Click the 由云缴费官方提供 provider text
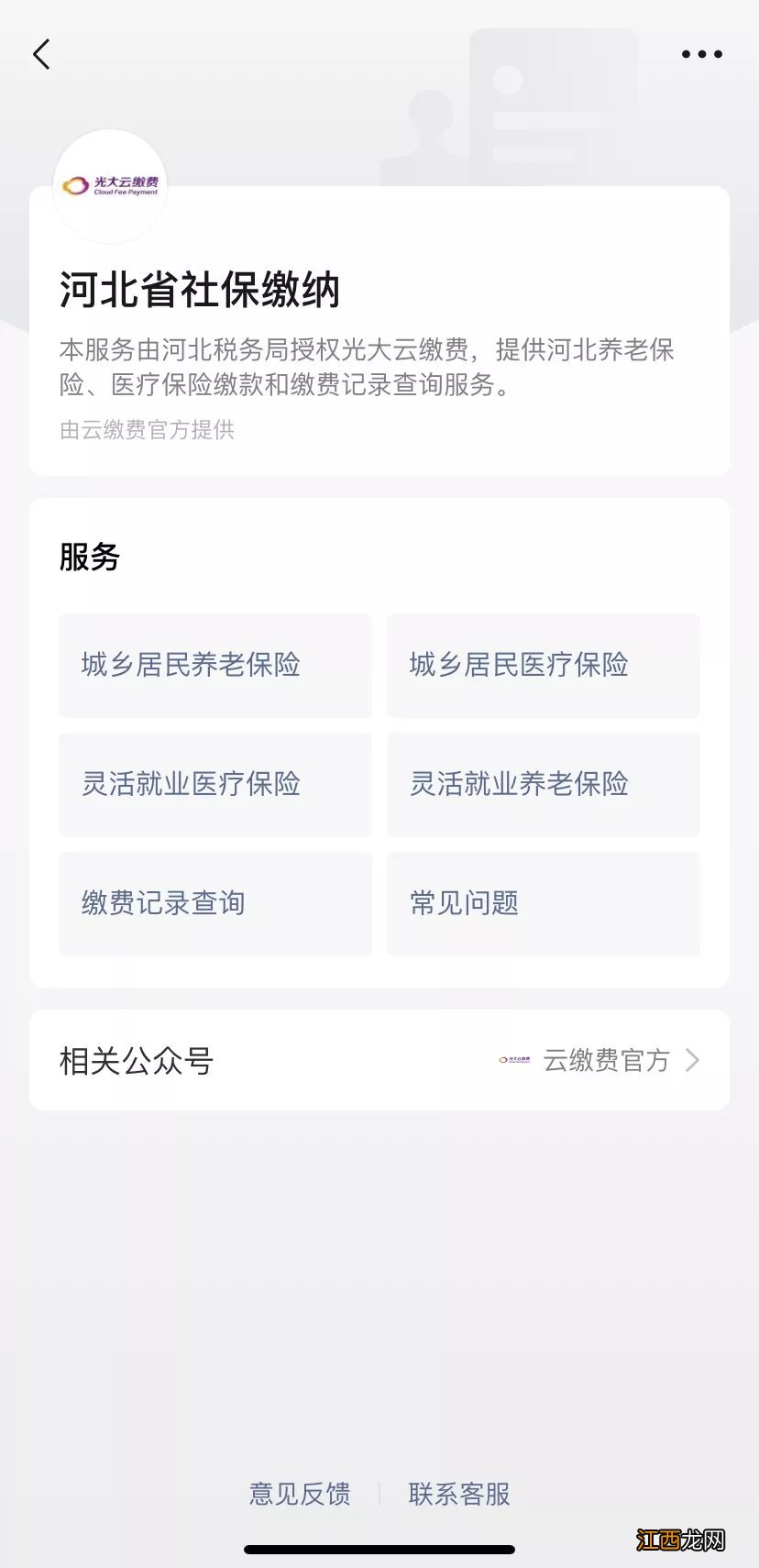This screenshot has width=759, height=1568. [x=147, y=431]
